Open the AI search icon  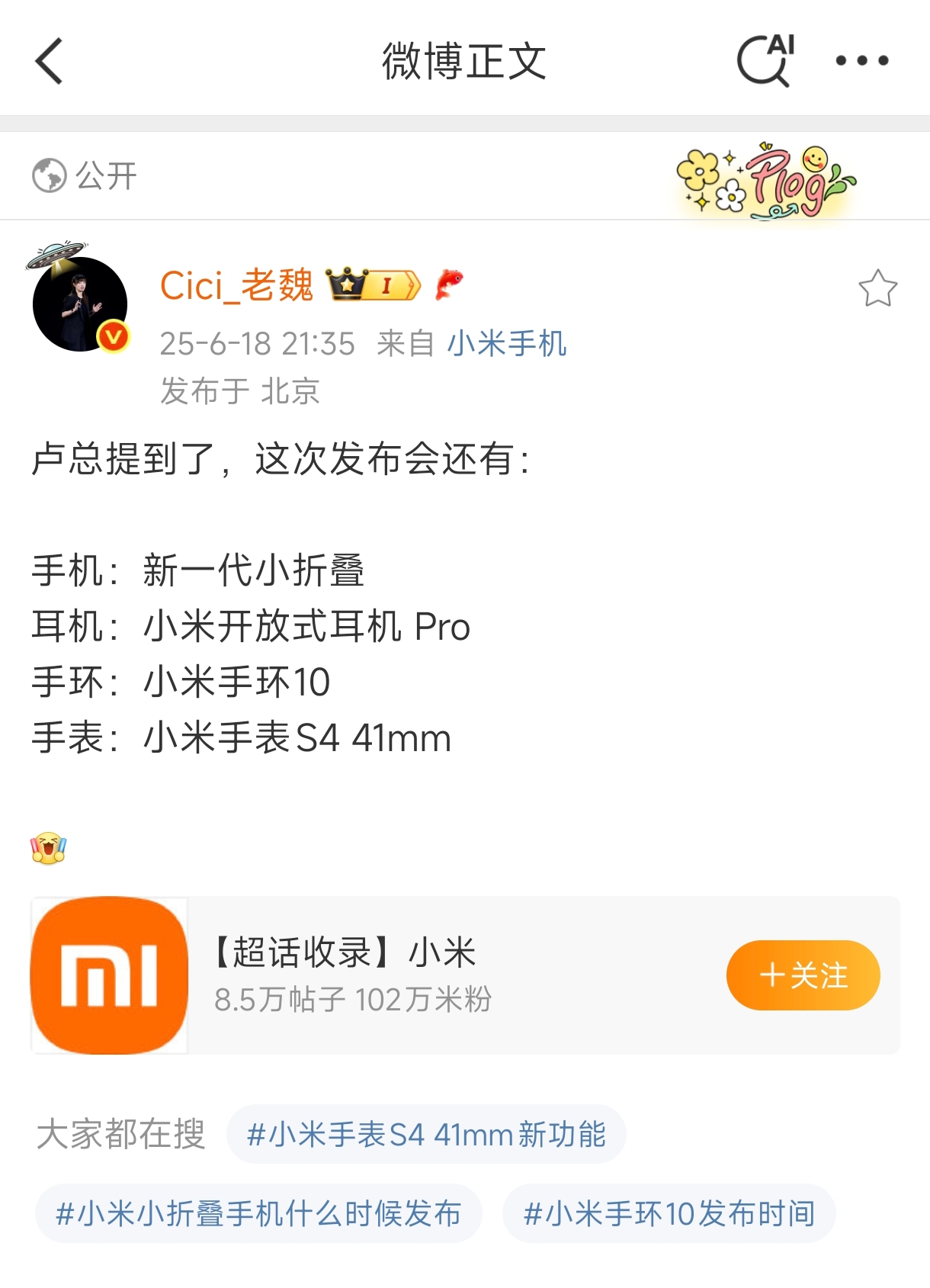(765, 61)
